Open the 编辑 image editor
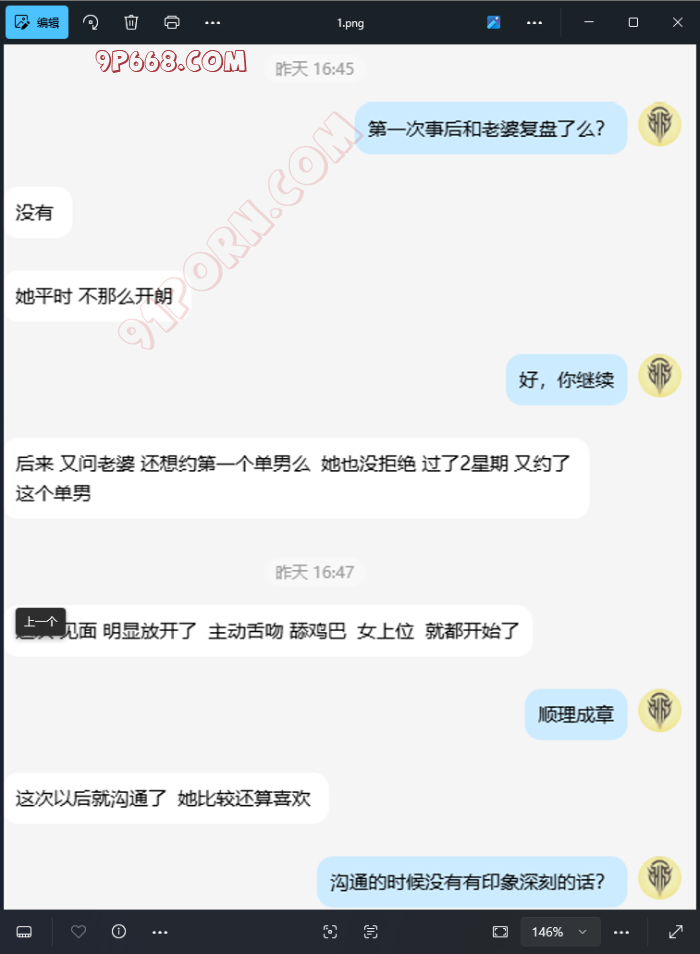 pyautogui.click(x=37, y=22)
